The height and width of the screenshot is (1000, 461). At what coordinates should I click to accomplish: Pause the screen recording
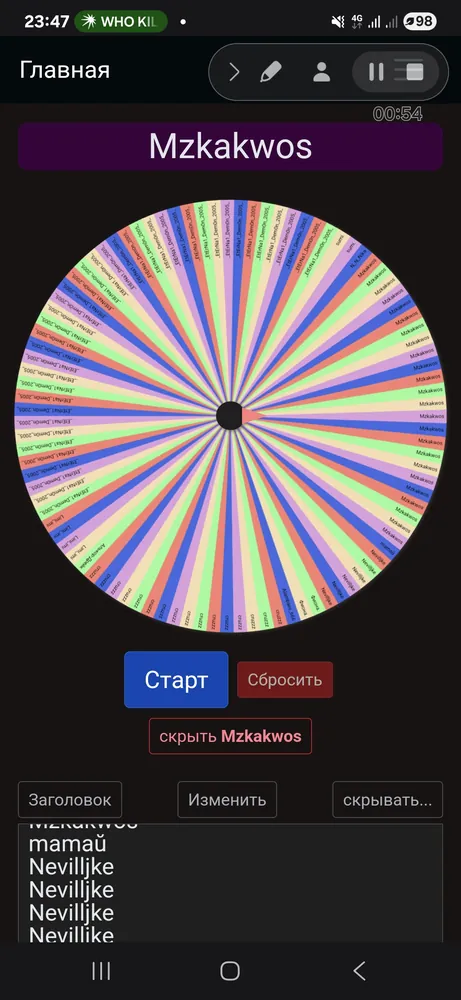coord(376,71)
